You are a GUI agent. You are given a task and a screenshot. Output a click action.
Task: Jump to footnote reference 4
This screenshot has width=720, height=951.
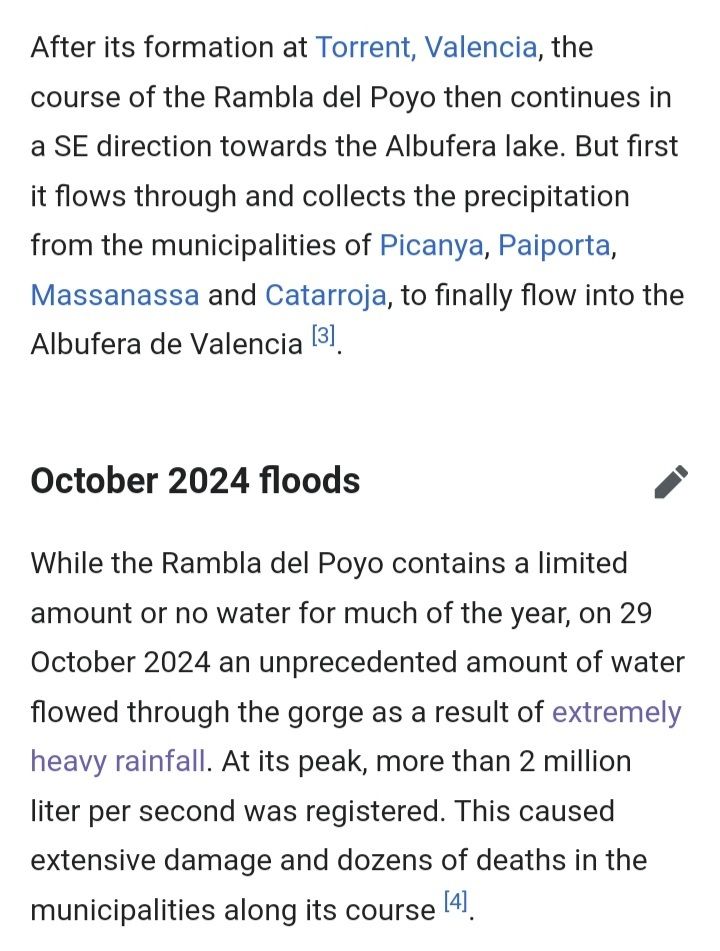click(x=455, y=903)
